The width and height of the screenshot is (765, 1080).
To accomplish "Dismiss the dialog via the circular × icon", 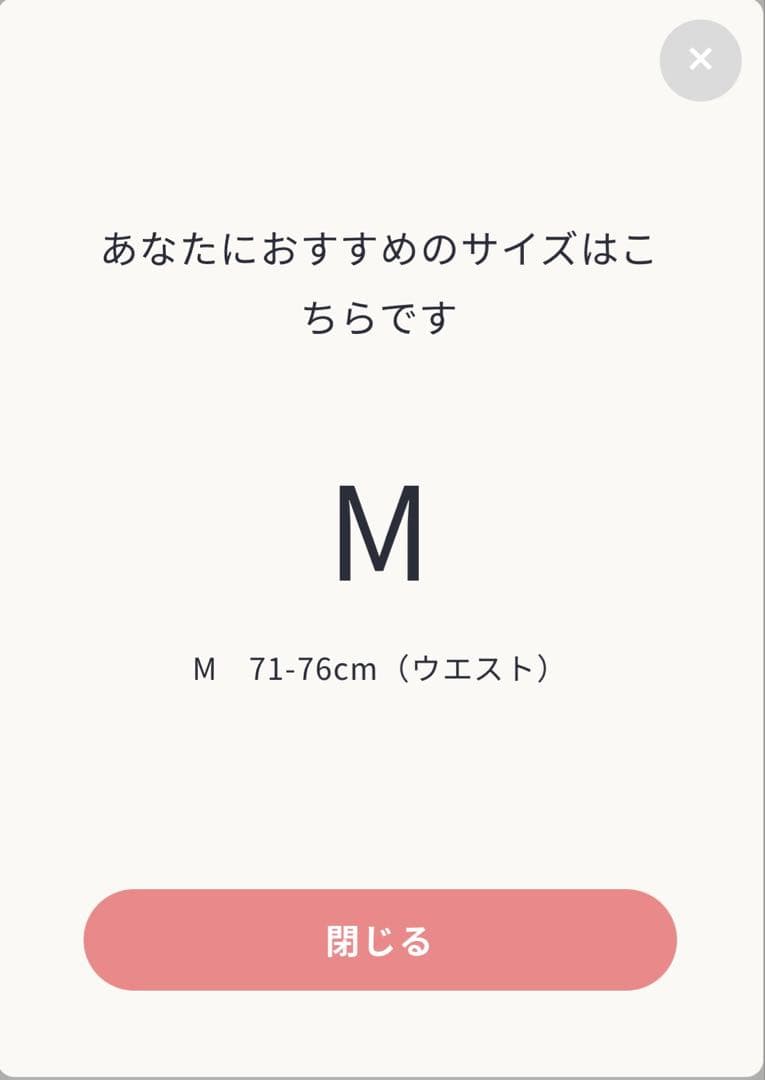I will tap(700, 60).
